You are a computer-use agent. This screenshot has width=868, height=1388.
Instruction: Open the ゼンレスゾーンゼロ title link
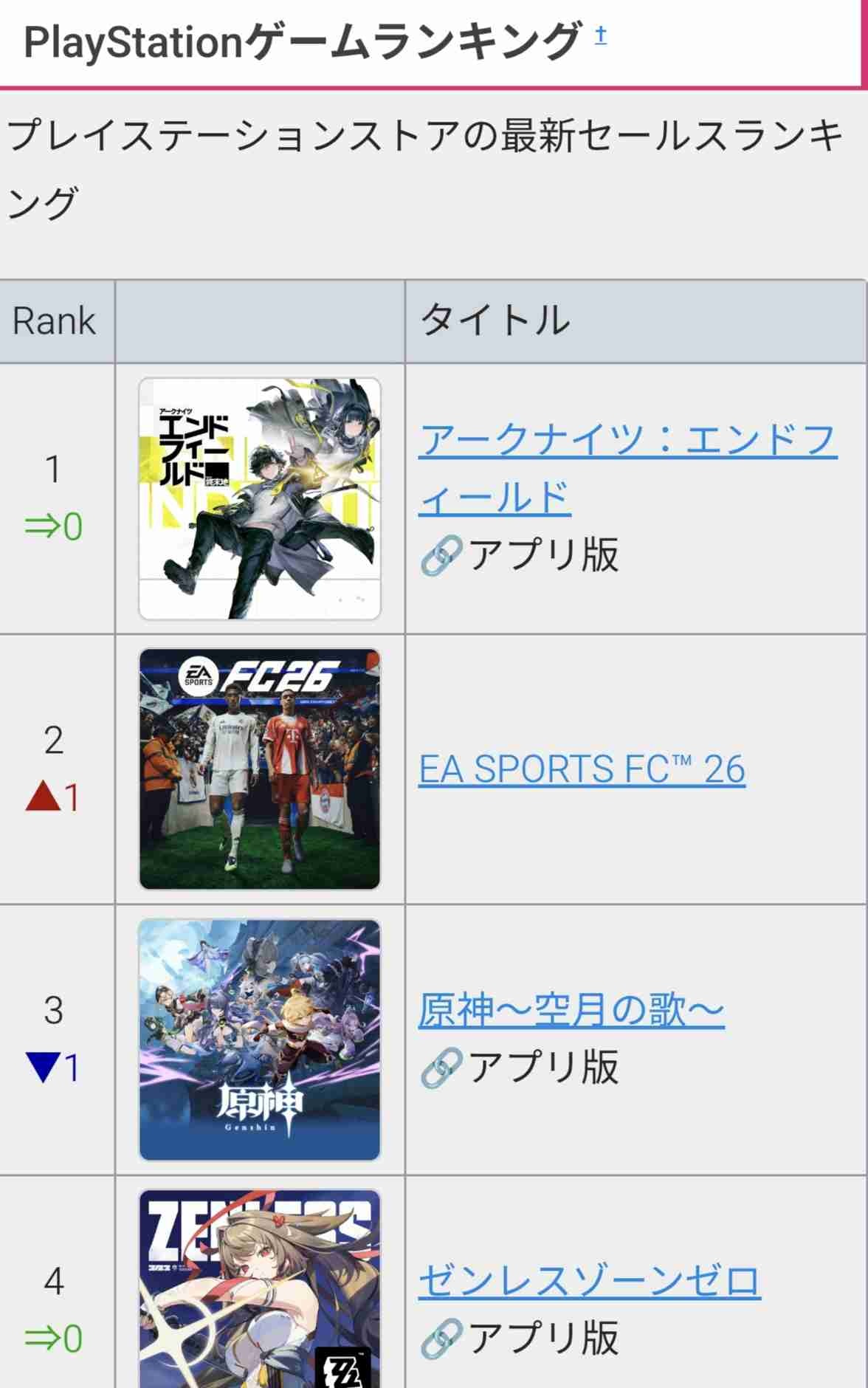589,1281
